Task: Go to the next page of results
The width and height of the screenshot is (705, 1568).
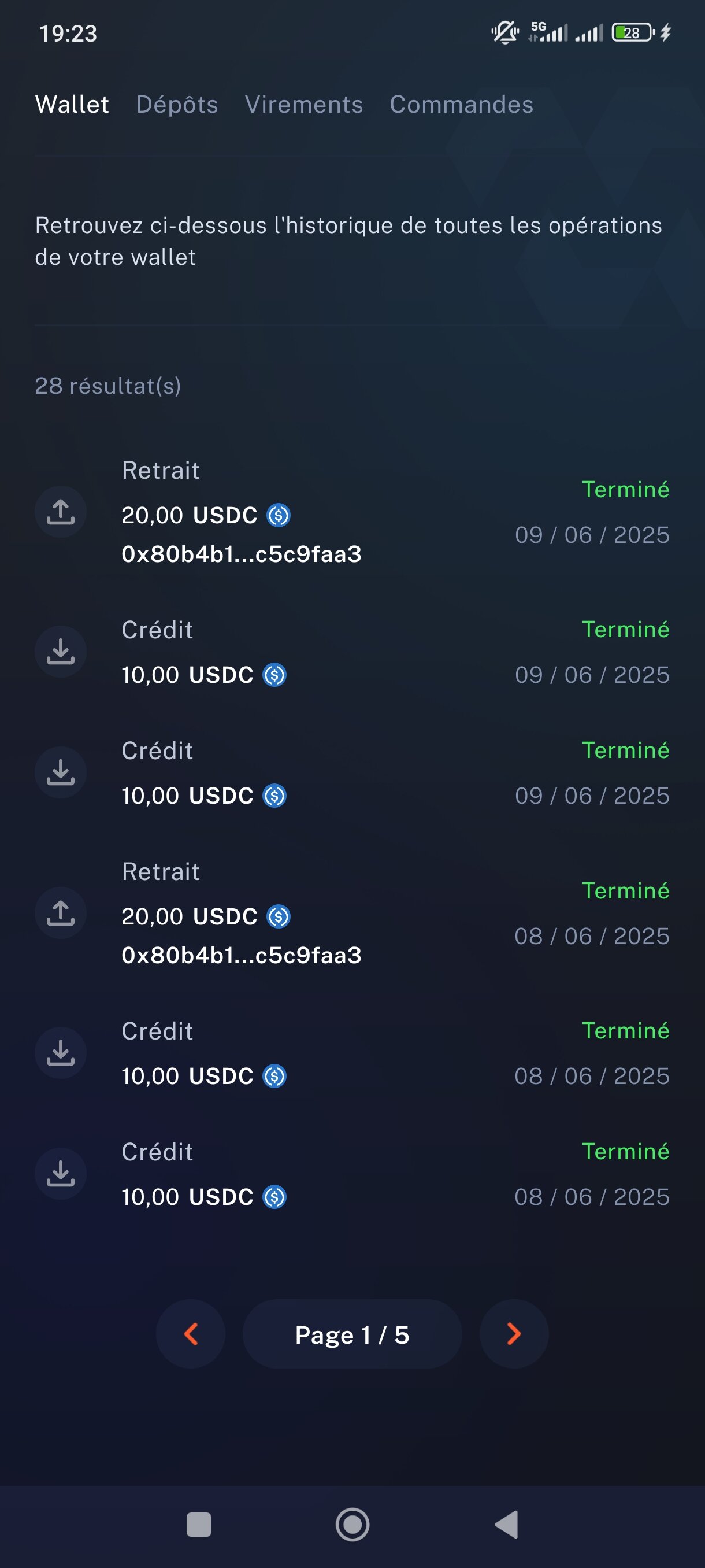Action: (x=514, y=1334)
